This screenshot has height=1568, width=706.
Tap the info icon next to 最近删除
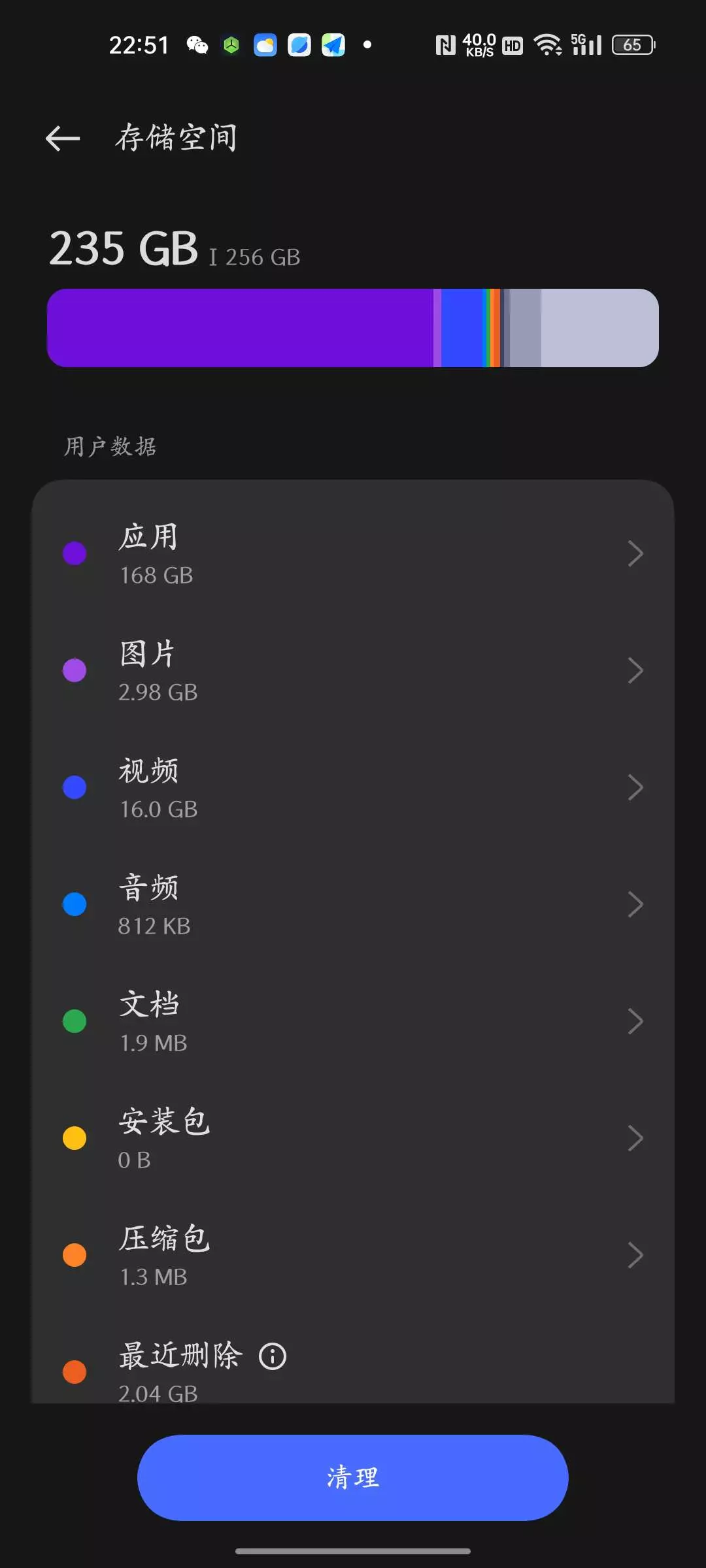pos(273,1357)
